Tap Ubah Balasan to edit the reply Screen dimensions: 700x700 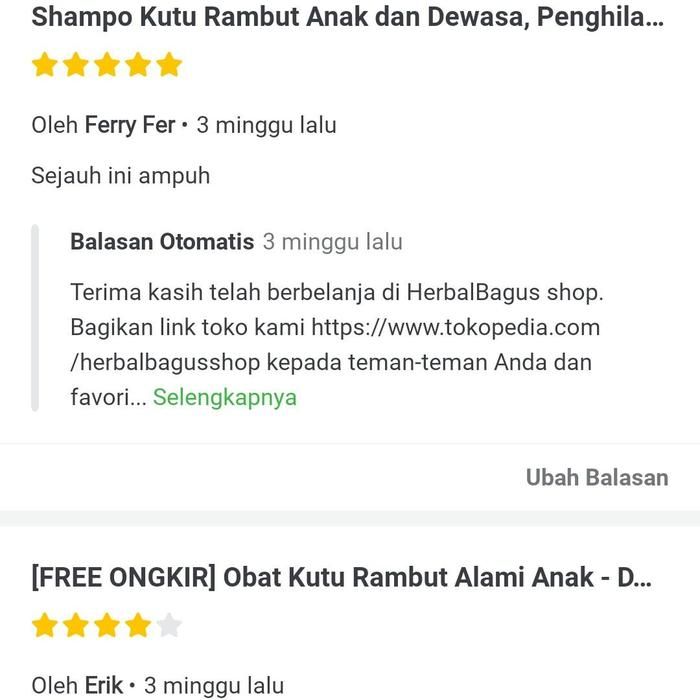coord(596,477)
